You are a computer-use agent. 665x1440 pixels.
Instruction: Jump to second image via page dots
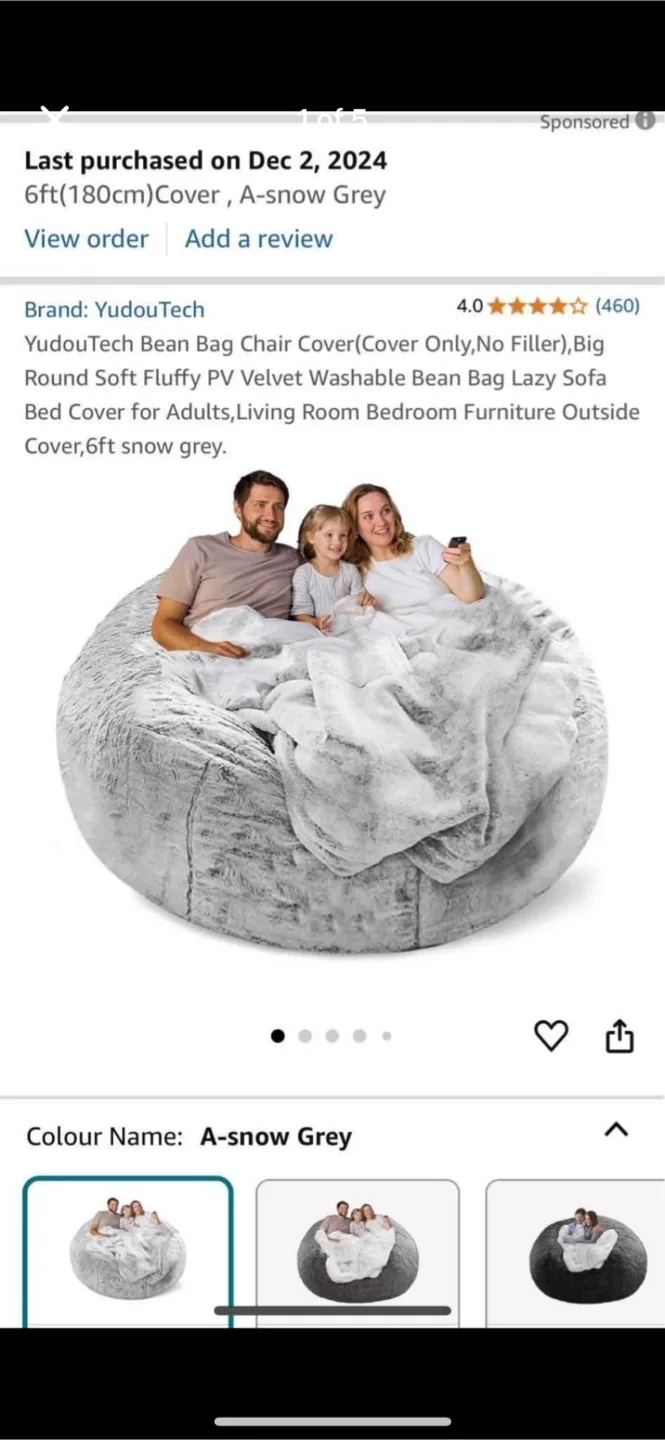[305, 1036]
